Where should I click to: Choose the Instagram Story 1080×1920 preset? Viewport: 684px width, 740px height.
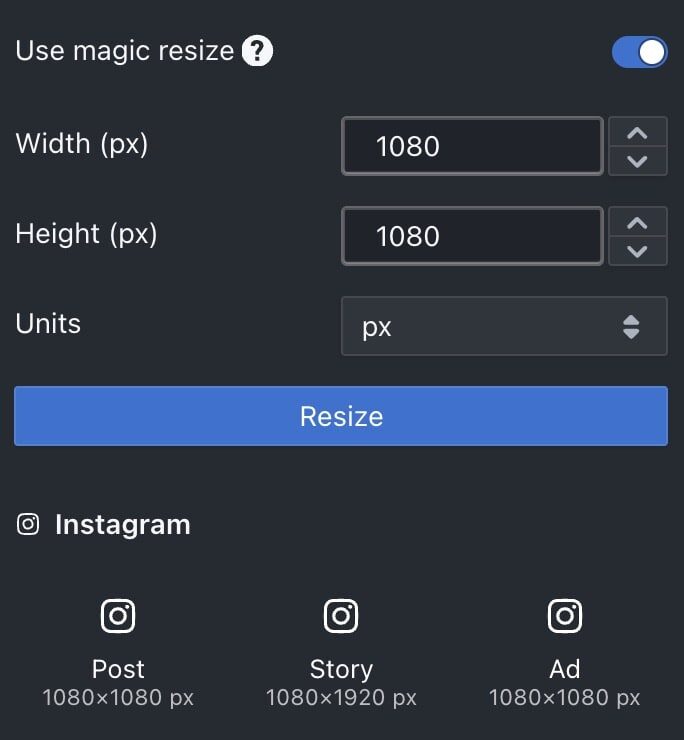pyautogui.click(x=341, y=650)
